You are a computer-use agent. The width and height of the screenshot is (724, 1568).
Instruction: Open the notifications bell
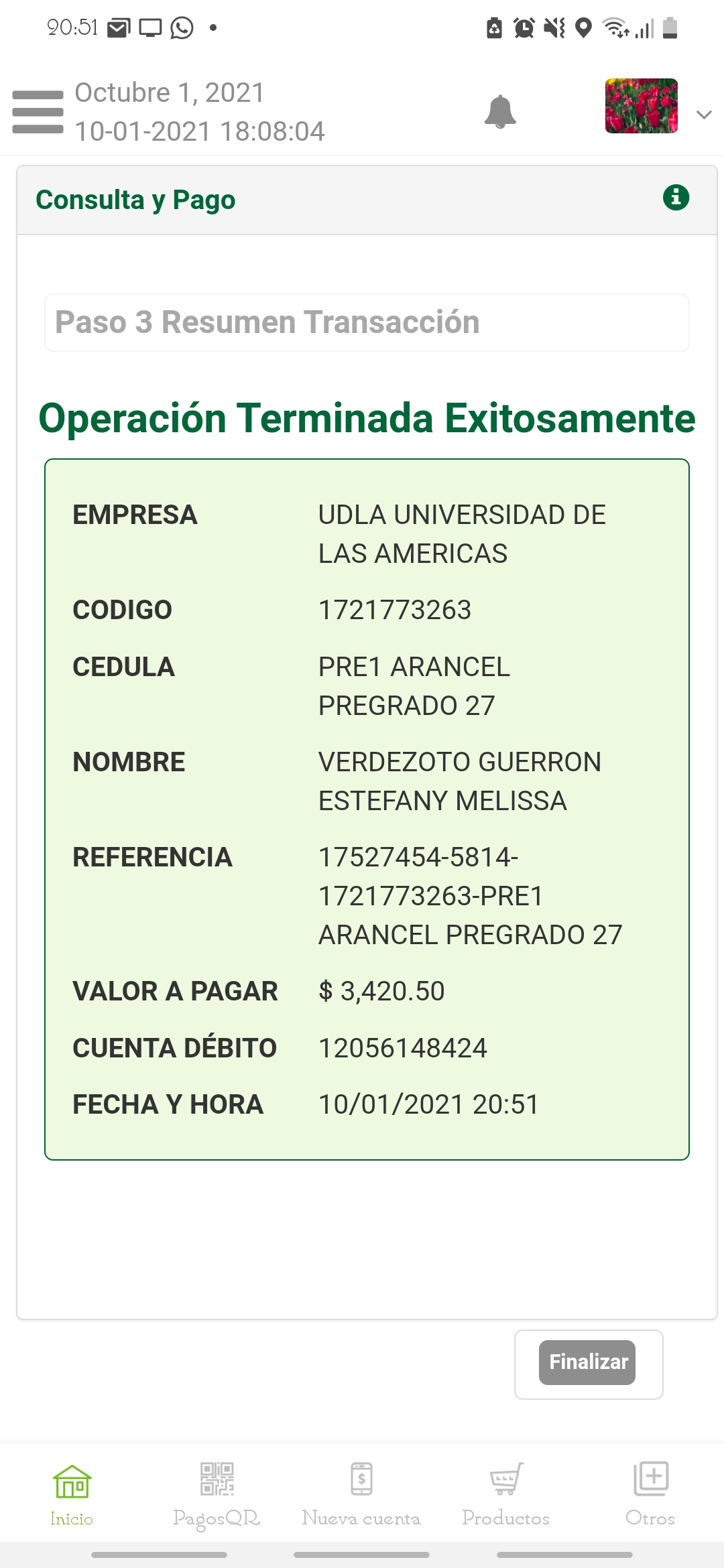500,112
